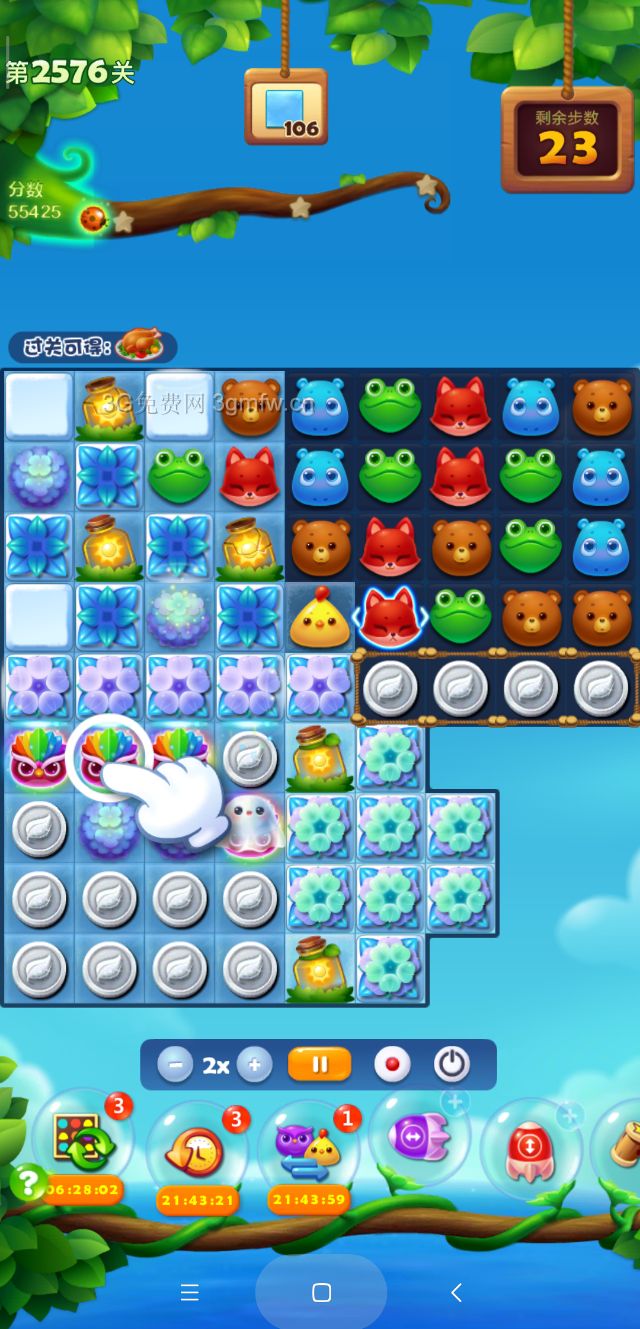This screenshot has height=1329, width=640.
Task: Increase the playback speed with plus
Action: point(254,1065)
